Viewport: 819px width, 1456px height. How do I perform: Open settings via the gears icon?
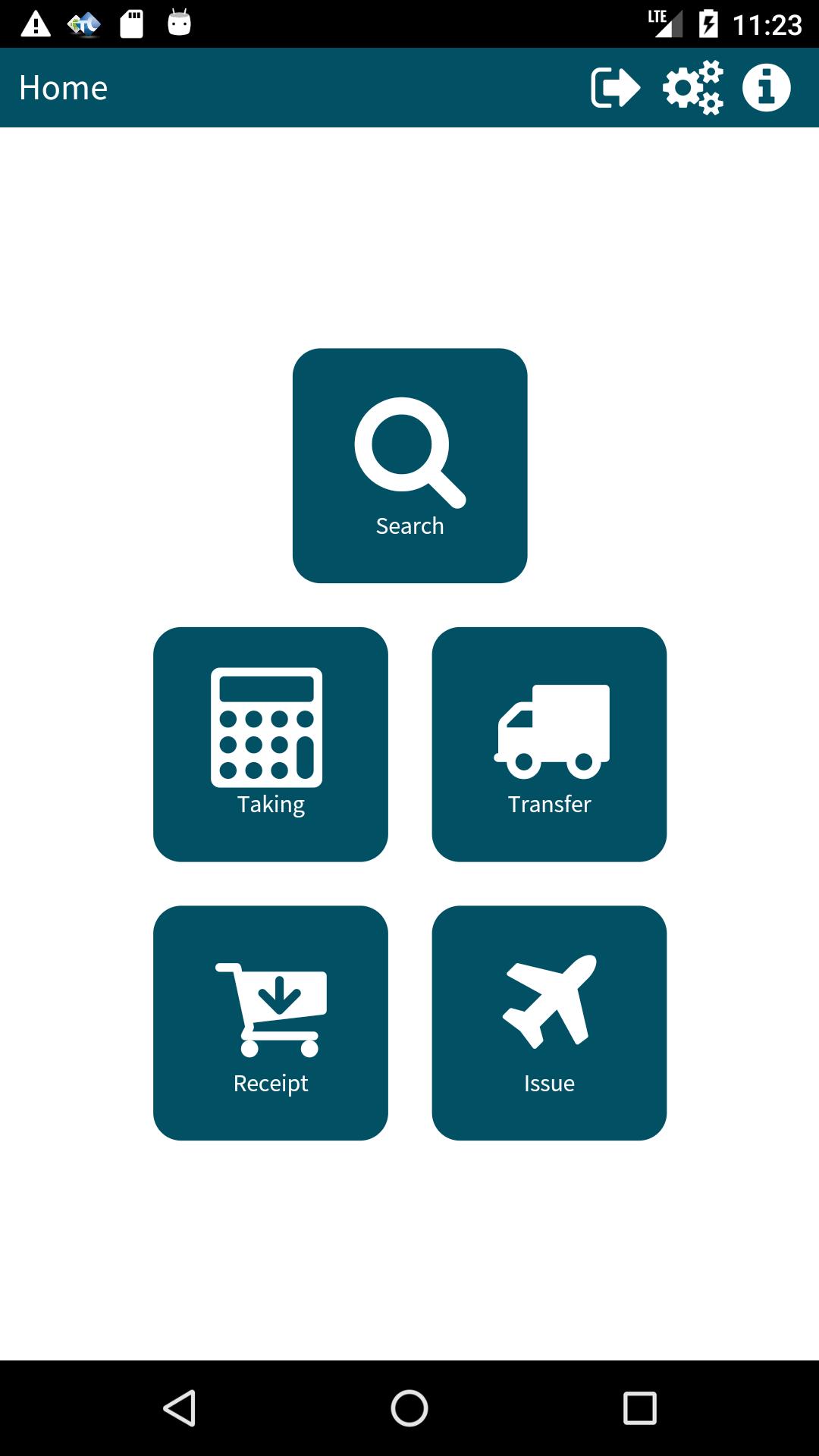click(692, 88)
